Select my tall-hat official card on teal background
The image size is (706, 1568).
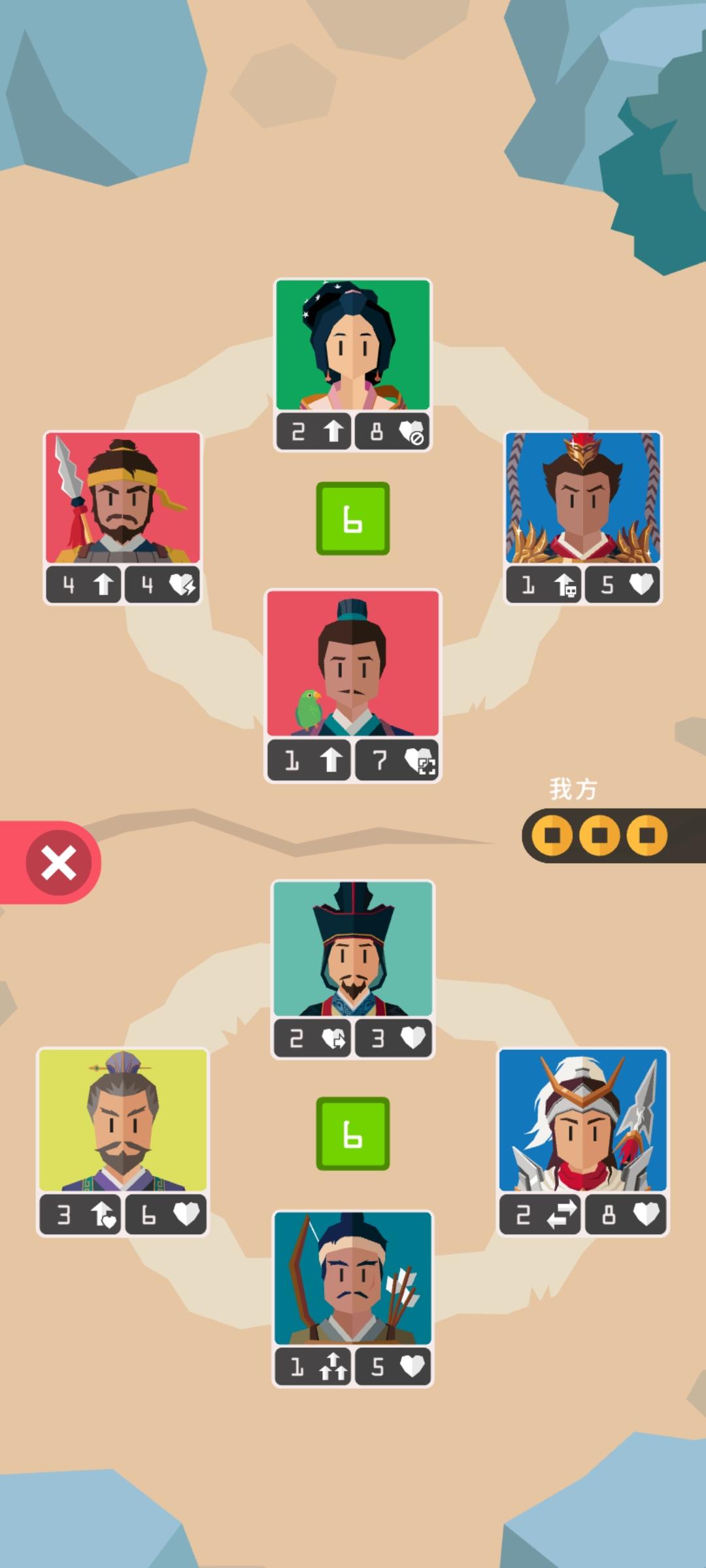[352, 949]
